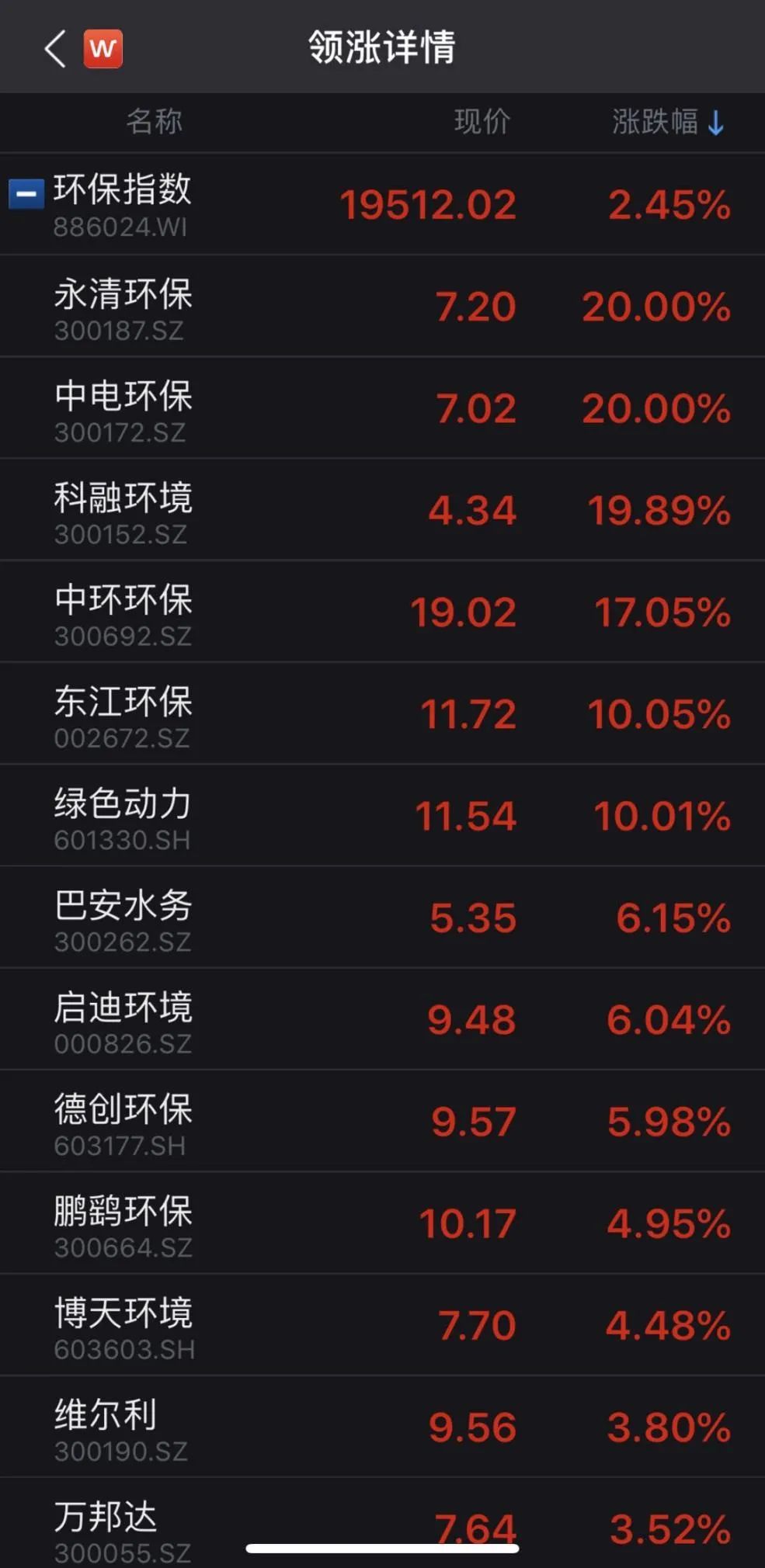Screen dimensions: 765x1568
Task: Go back using the top-left arrow
Action: (x=55, y=49)
